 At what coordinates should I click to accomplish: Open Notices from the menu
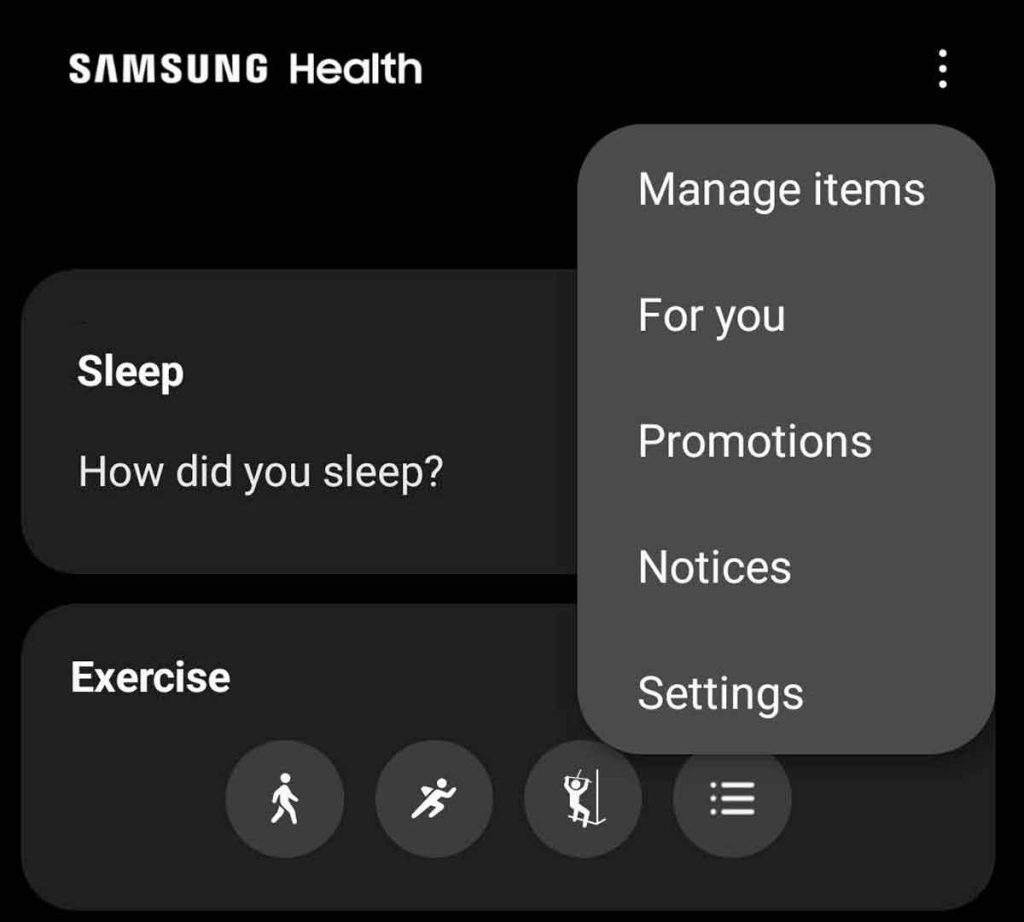click(x=715, y=567)
